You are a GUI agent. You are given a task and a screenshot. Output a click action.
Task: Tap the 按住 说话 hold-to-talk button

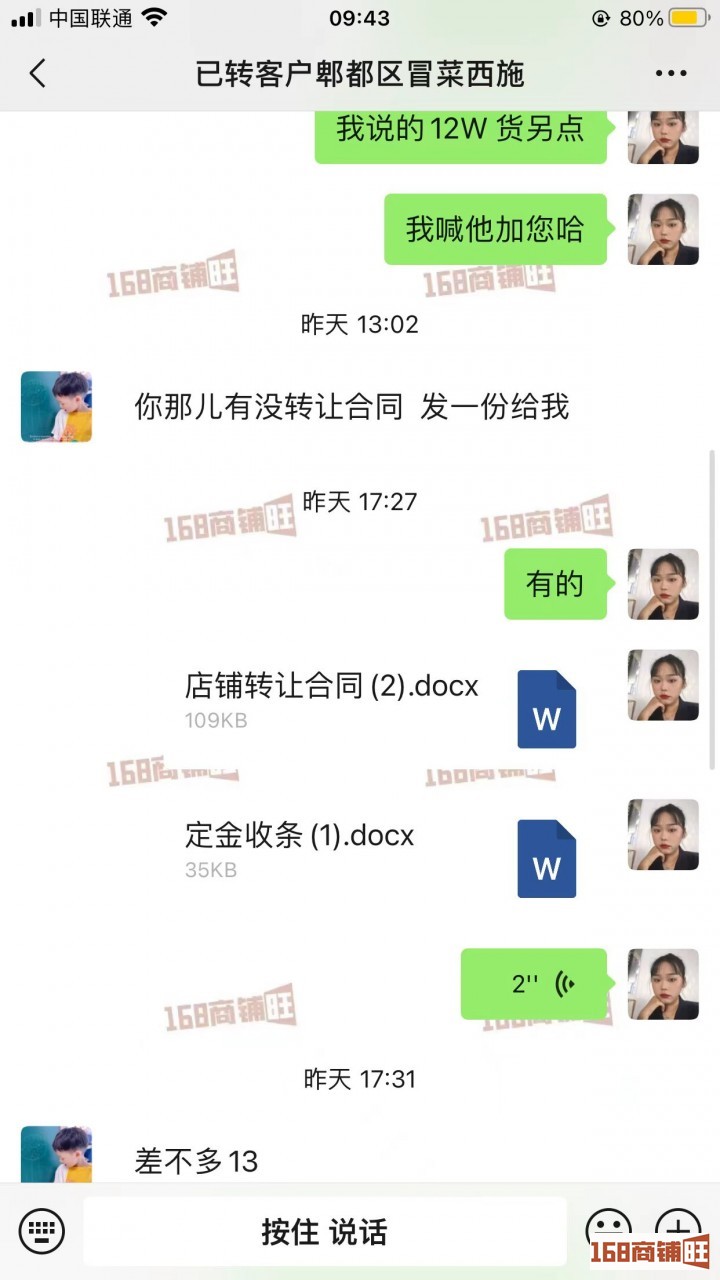(324, 1231)
